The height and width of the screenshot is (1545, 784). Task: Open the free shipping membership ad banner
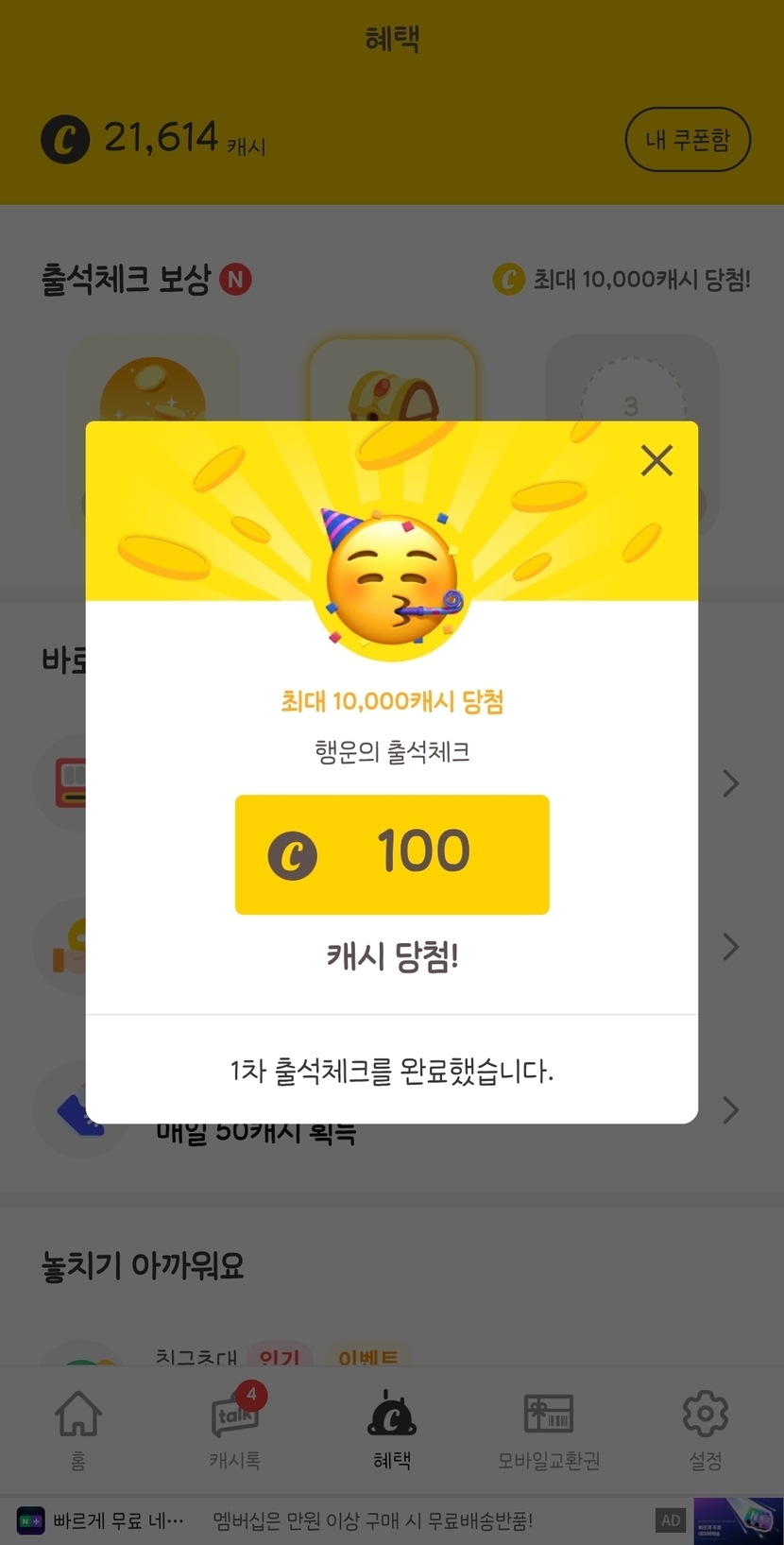click(x=372, y=1520)
